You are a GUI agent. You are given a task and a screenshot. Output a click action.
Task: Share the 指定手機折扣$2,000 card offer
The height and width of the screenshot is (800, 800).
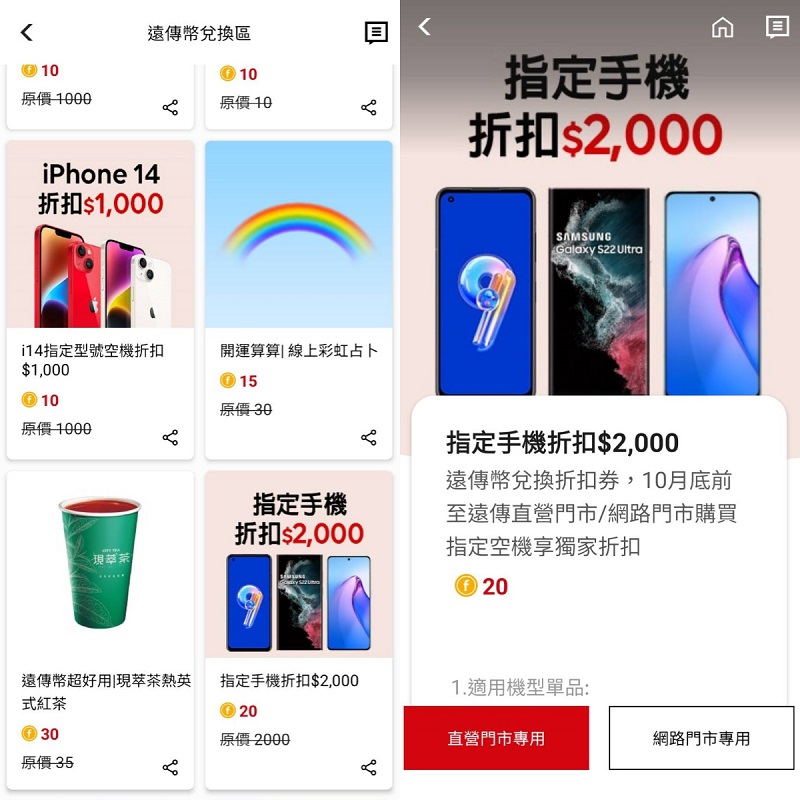pyautogui.click(x=369, y=767)
